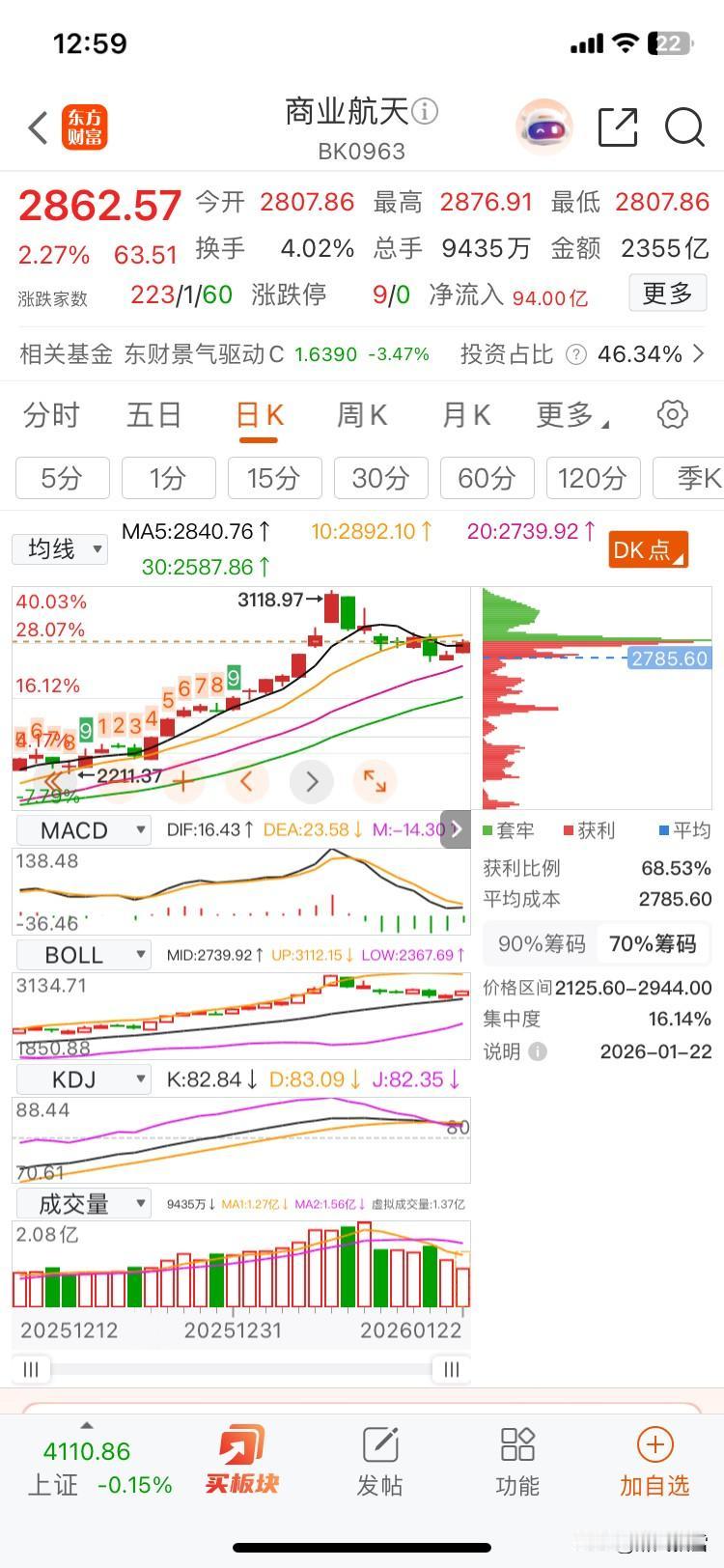Open the 成交量 volume indicator dropdown

(x=83, y=1203)
